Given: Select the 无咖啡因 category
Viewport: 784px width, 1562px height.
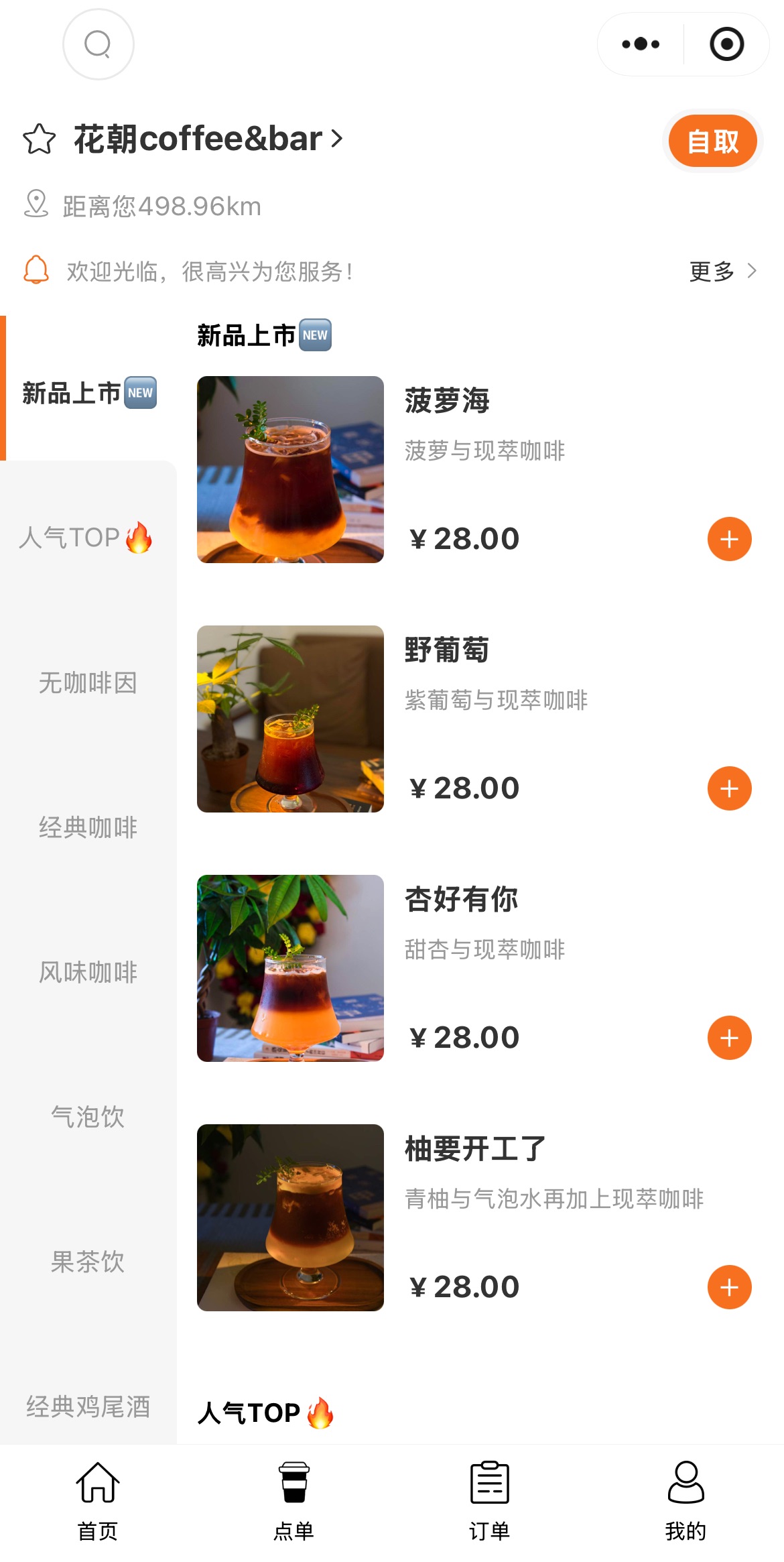Looking at the screenshot, I should (88, 682).
